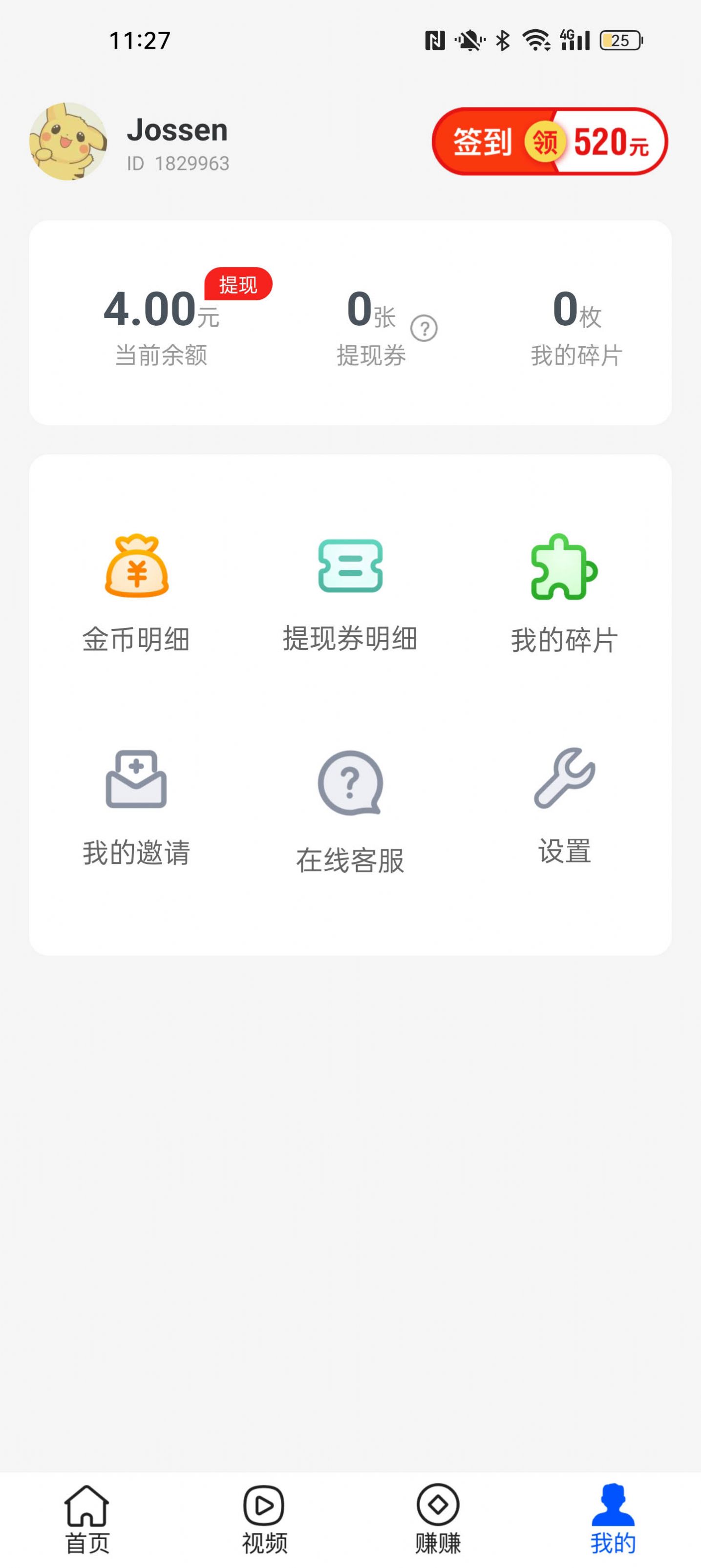Tap the red 提现 withdraw badge
Image resolution: width=701 pixels, height=1568 pixels.
pyautogui.click(x=239, y=284)
